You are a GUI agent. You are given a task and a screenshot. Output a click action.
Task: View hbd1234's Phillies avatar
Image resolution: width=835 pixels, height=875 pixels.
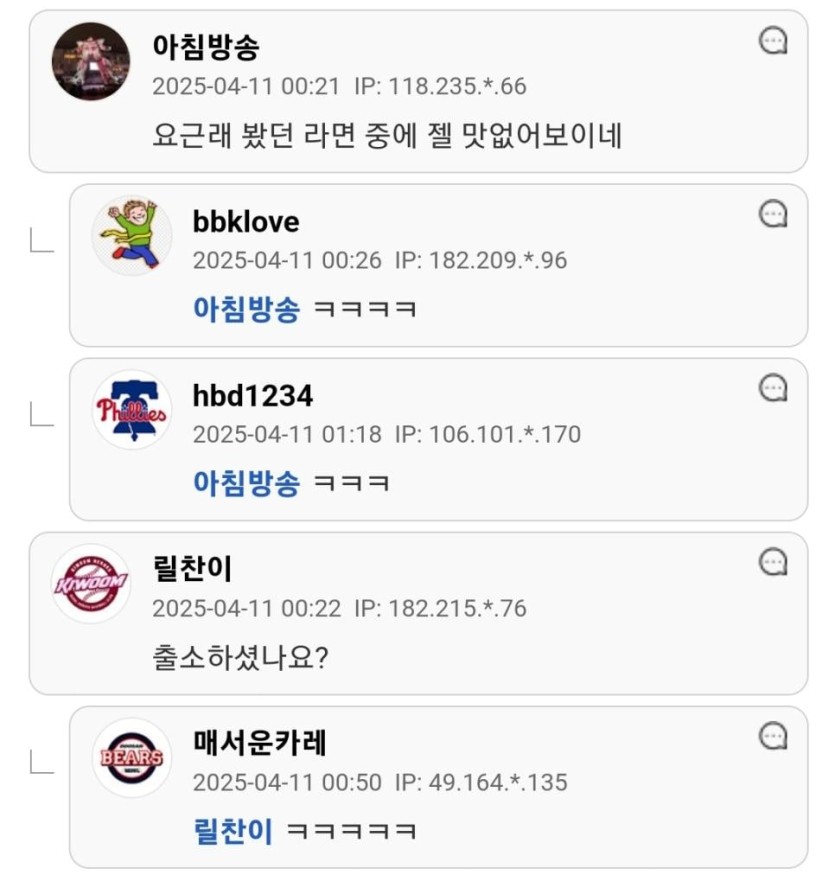132,409
